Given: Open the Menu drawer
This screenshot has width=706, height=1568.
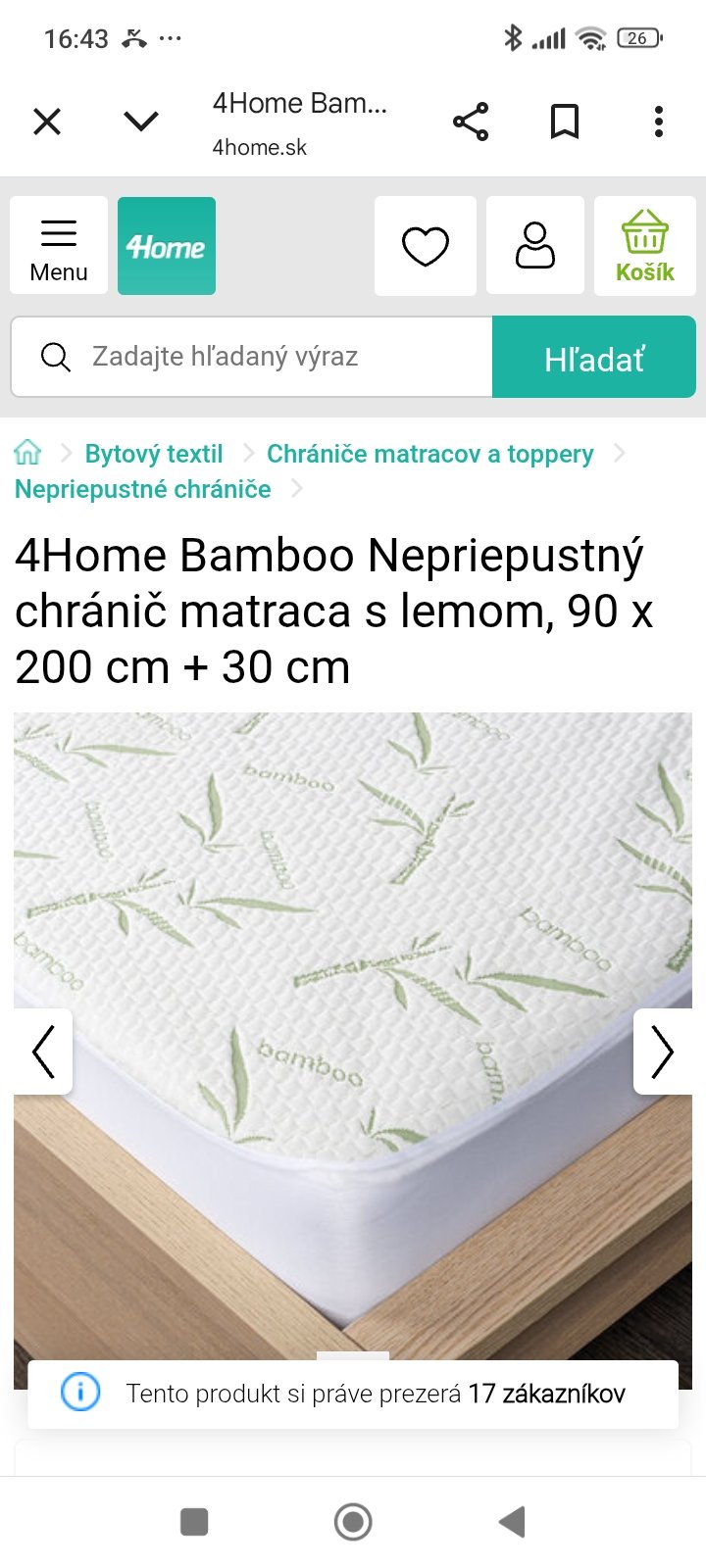Looking at the screenshot, I should [x=59, y=246].
